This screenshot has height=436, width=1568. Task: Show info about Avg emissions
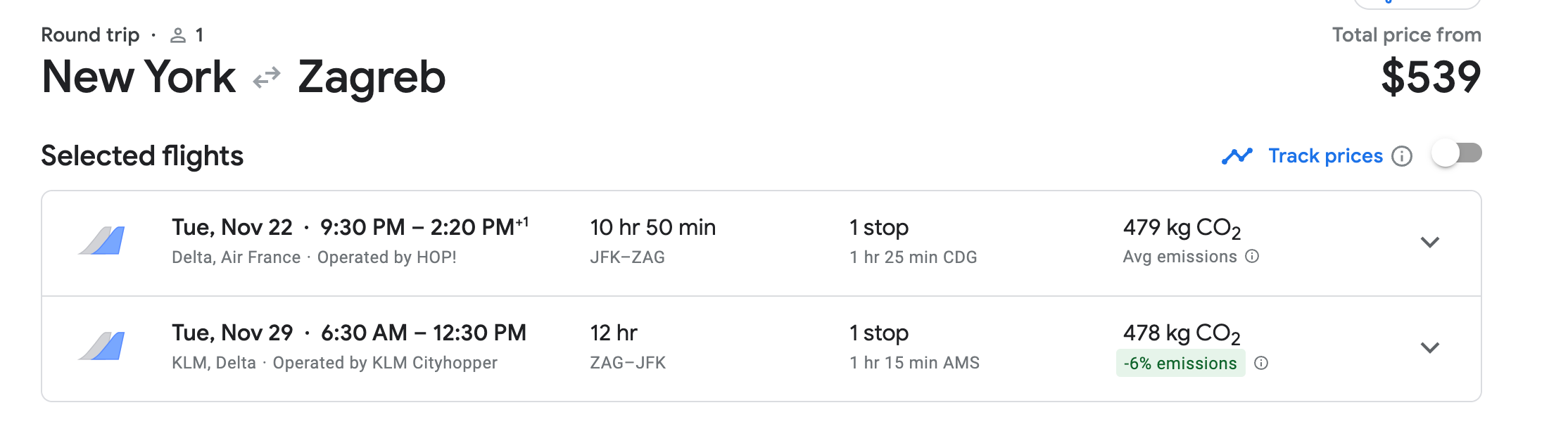pos(1252,257)
